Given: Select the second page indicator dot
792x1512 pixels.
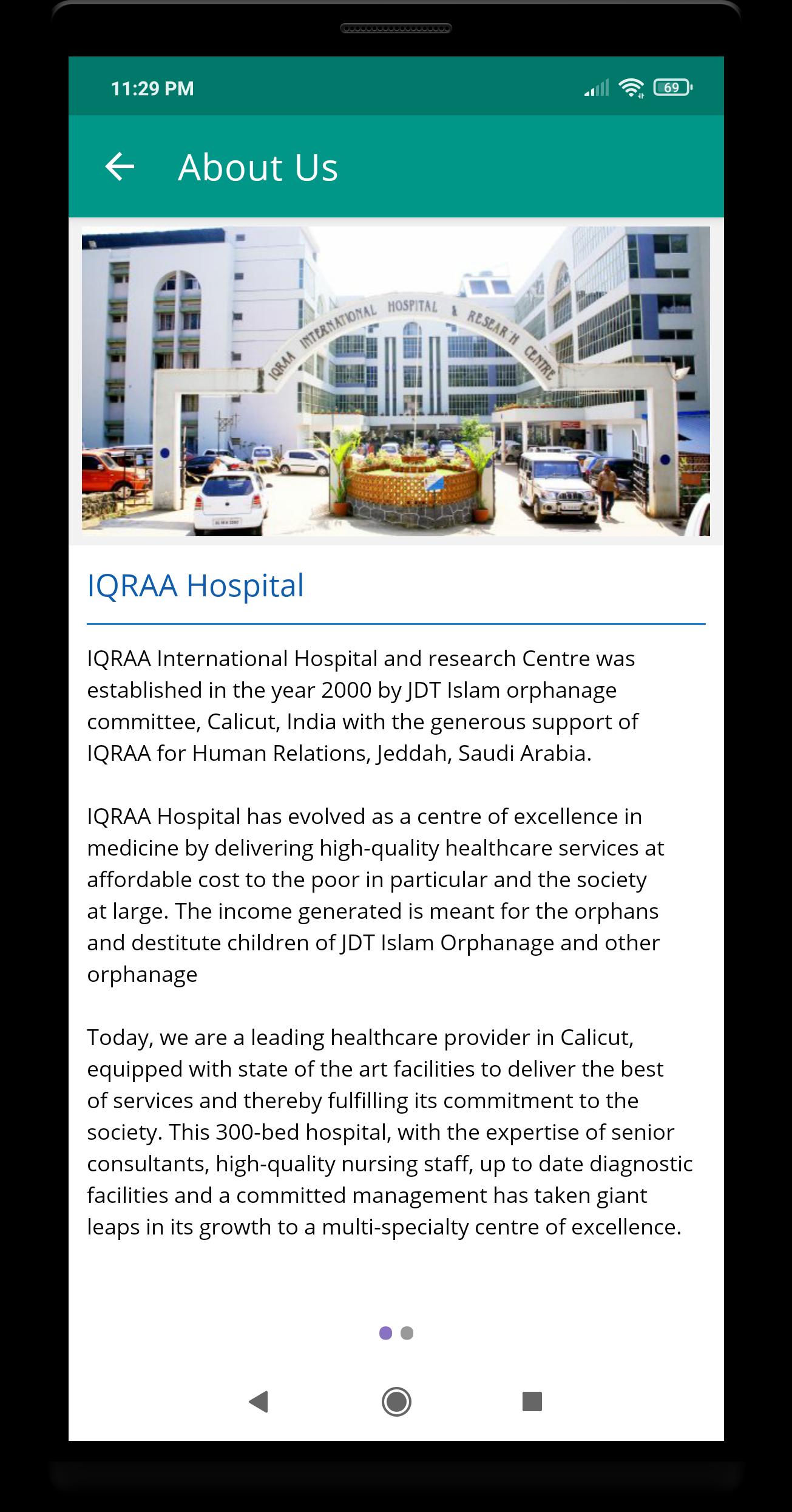Looking at the screenshot, I should point(407,1333).
